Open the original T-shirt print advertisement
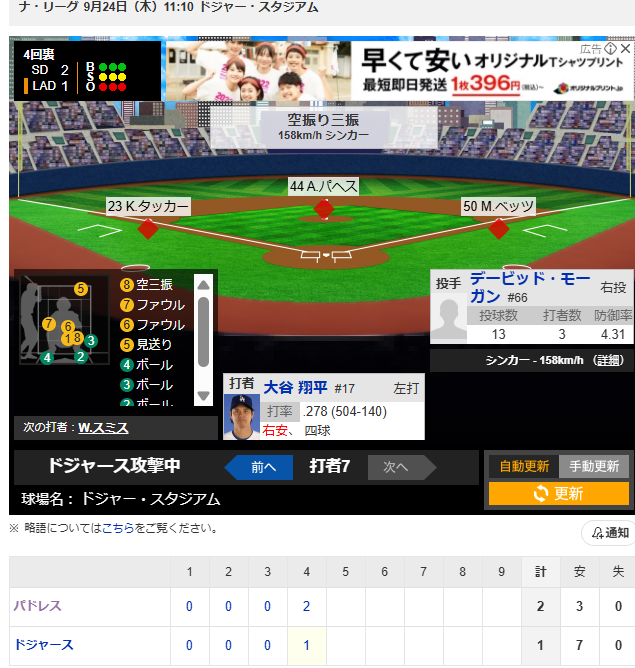Viewport: 635px width, 668px height. [x=399, y=71]
